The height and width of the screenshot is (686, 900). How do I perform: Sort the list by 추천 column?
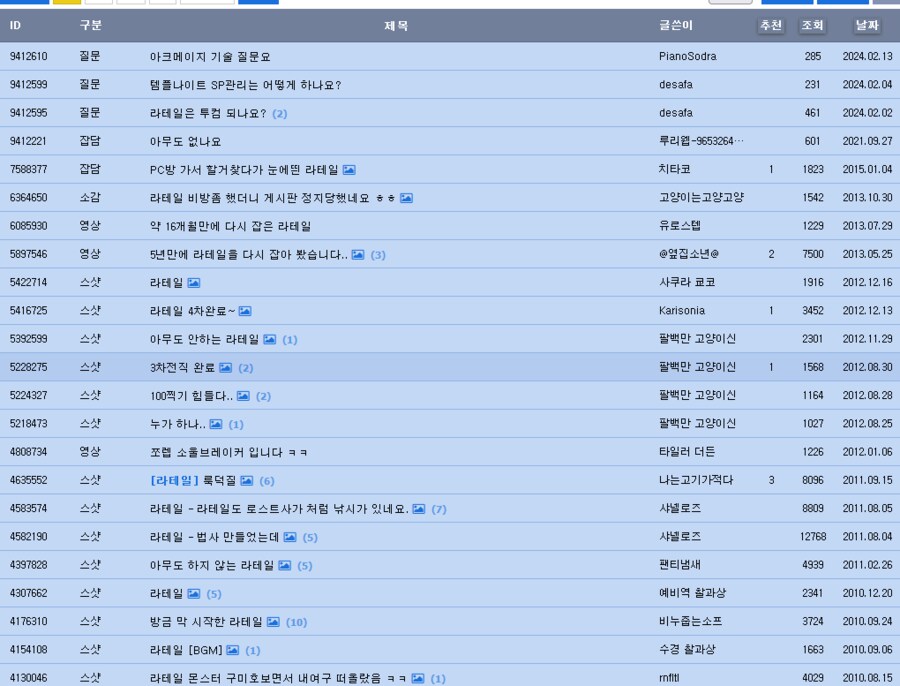point(770,26)
